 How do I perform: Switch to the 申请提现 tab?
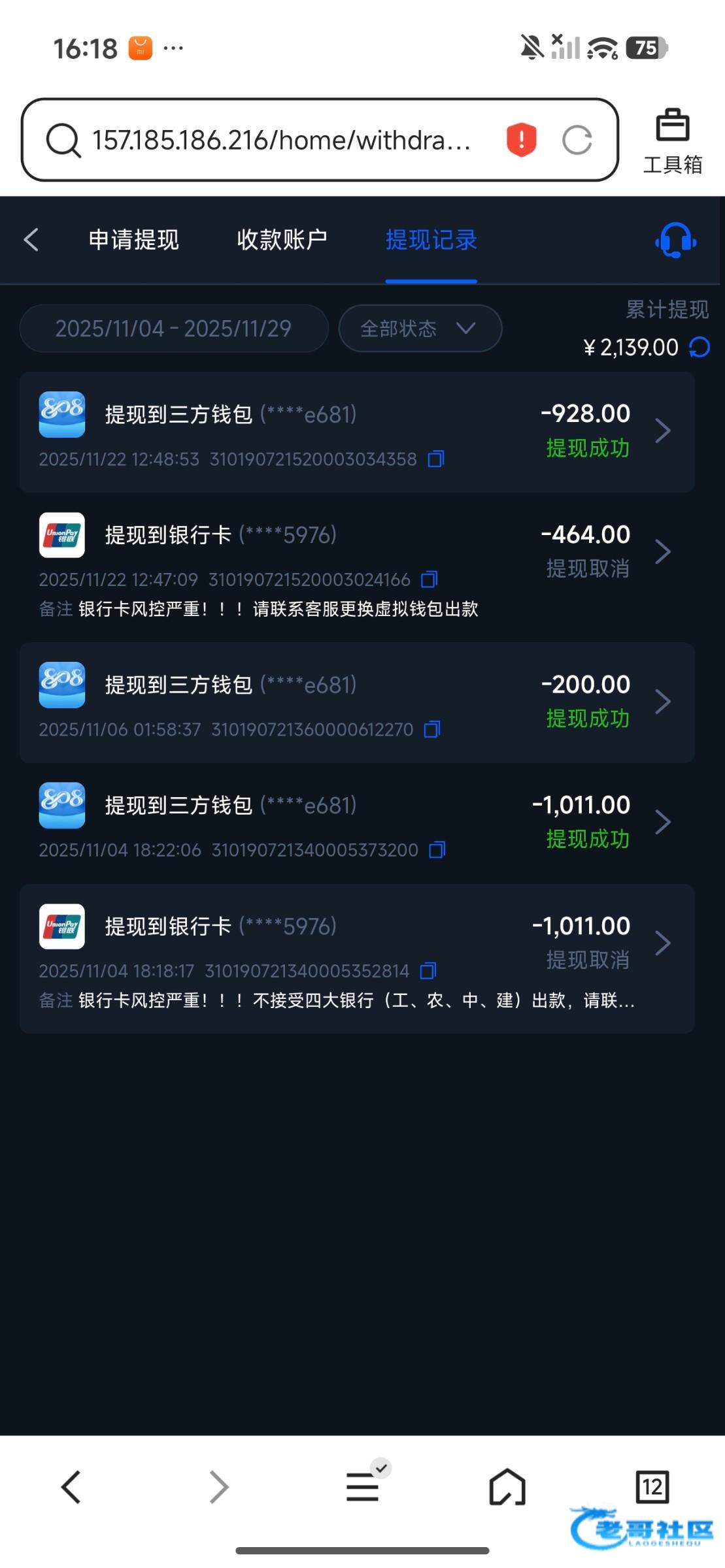click(133, 240)
